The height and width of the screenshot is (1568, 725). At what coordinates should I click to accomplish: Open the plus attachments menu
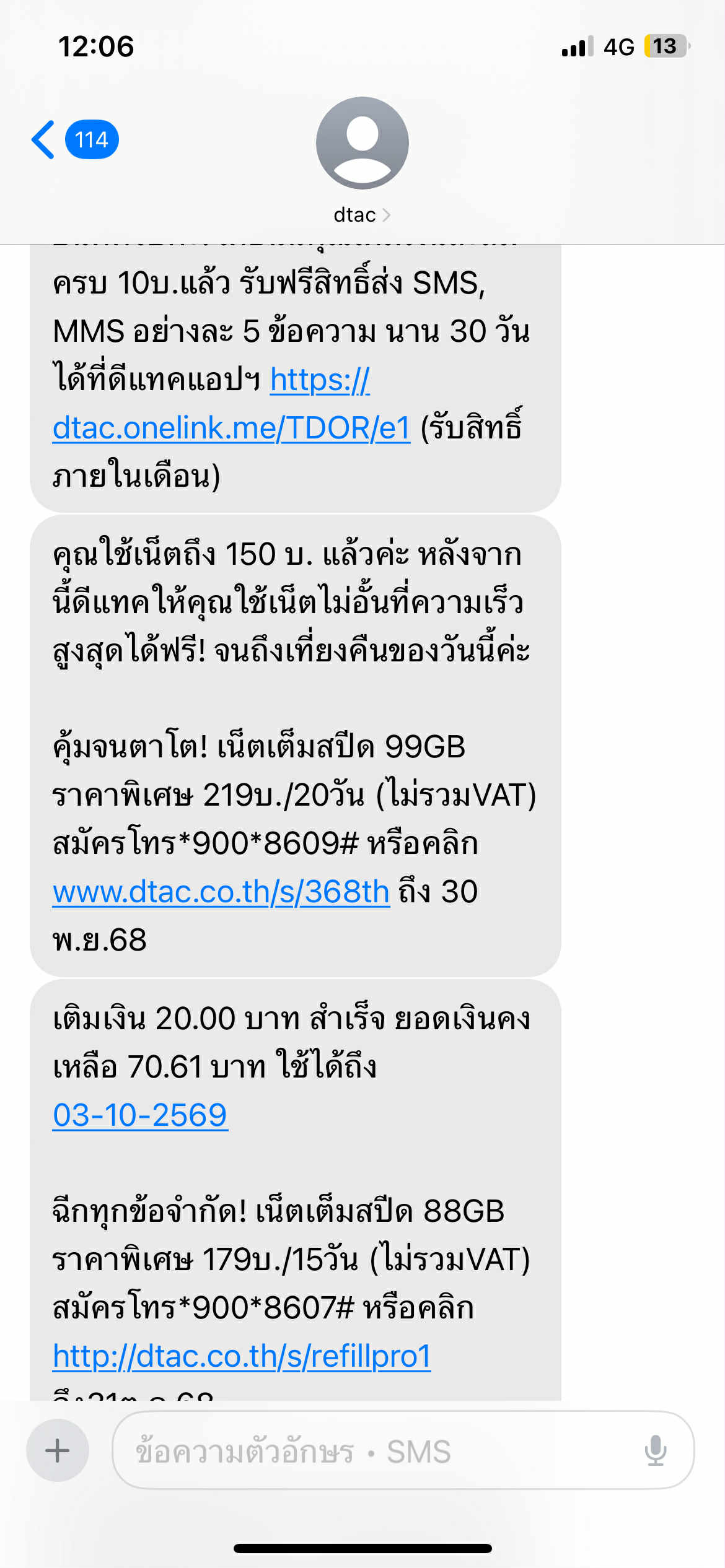click(x=58, y=1450)
